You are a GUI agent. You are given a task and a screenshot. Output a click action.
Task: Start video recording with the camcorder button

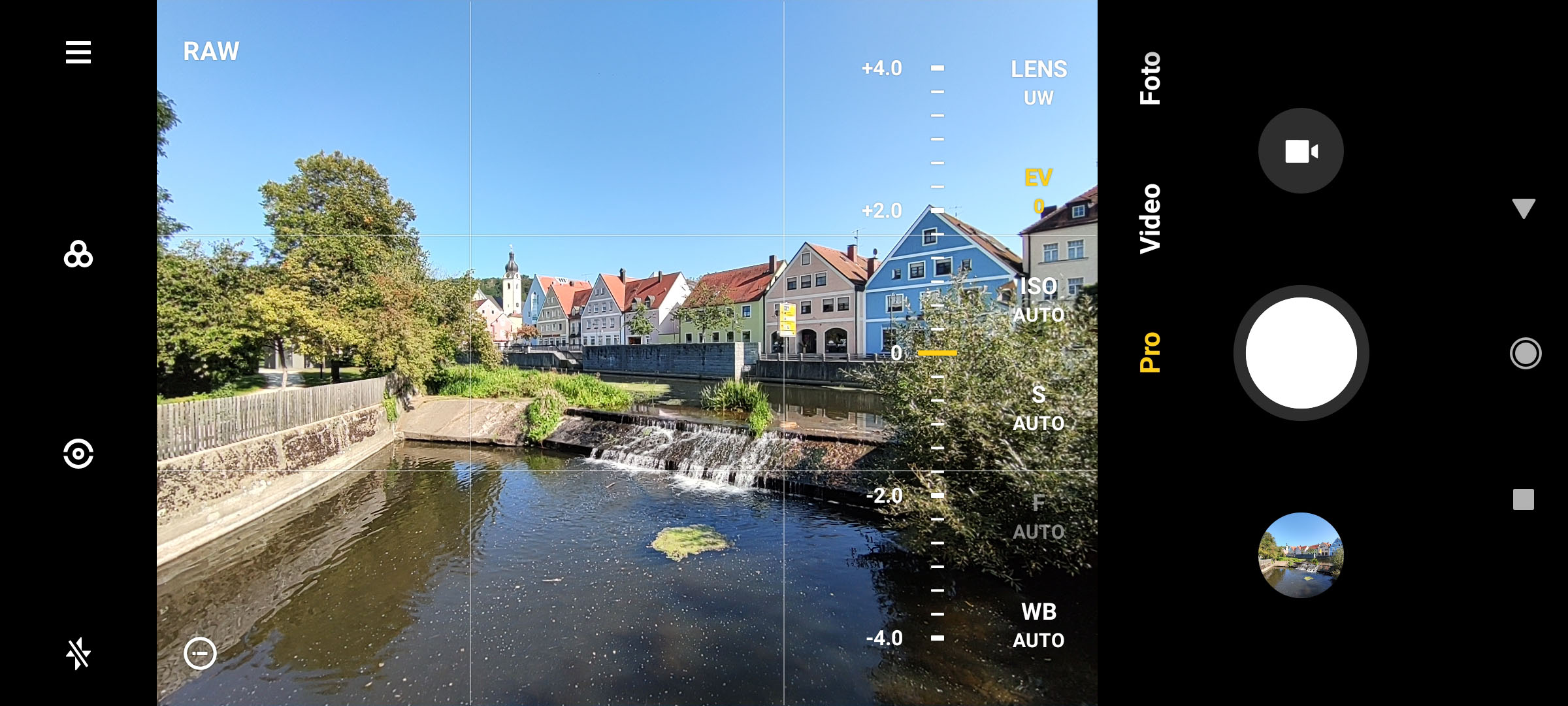tap(1301, 151)
